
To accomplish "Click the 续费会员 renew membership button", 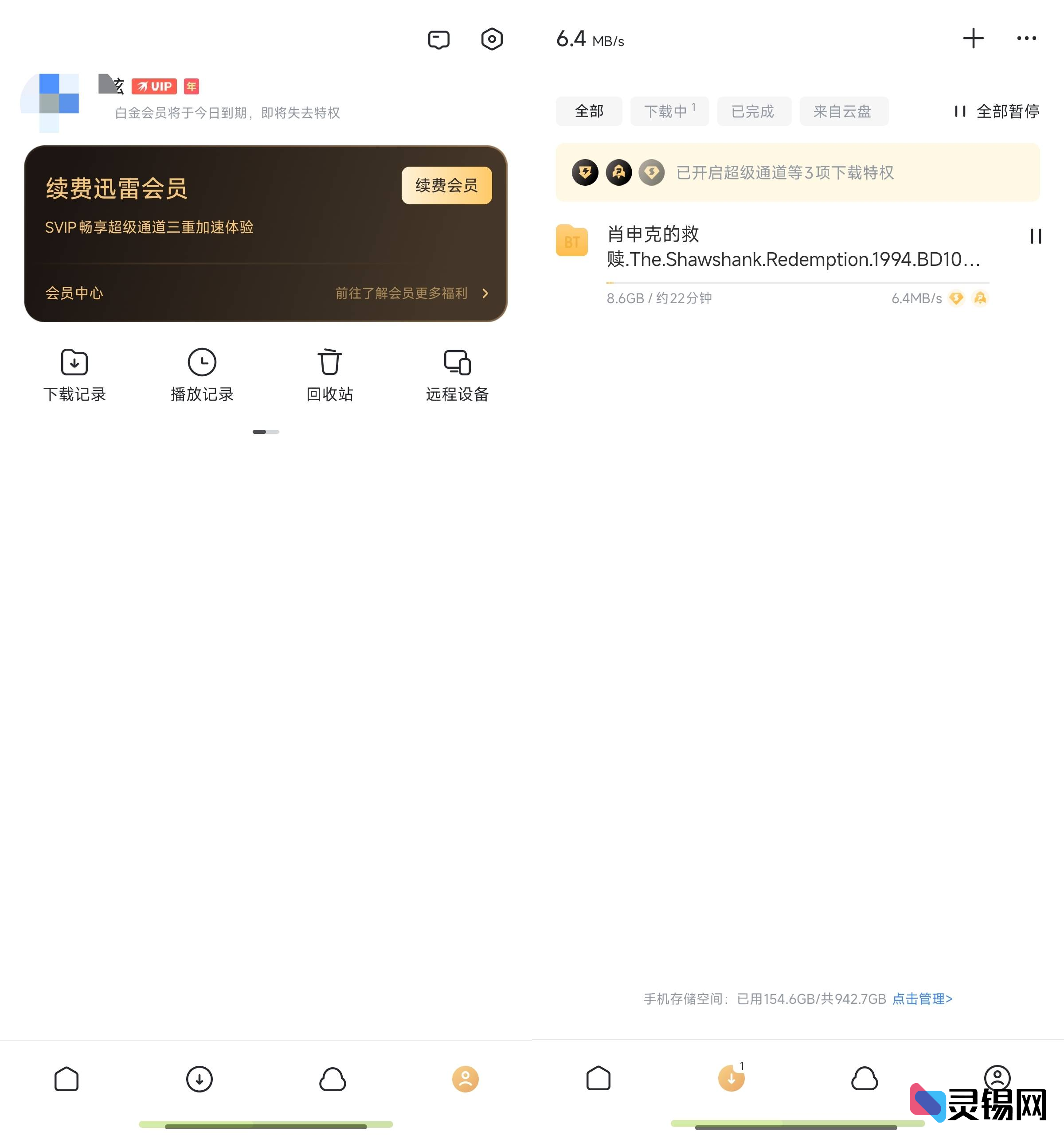I will (446, 185).
